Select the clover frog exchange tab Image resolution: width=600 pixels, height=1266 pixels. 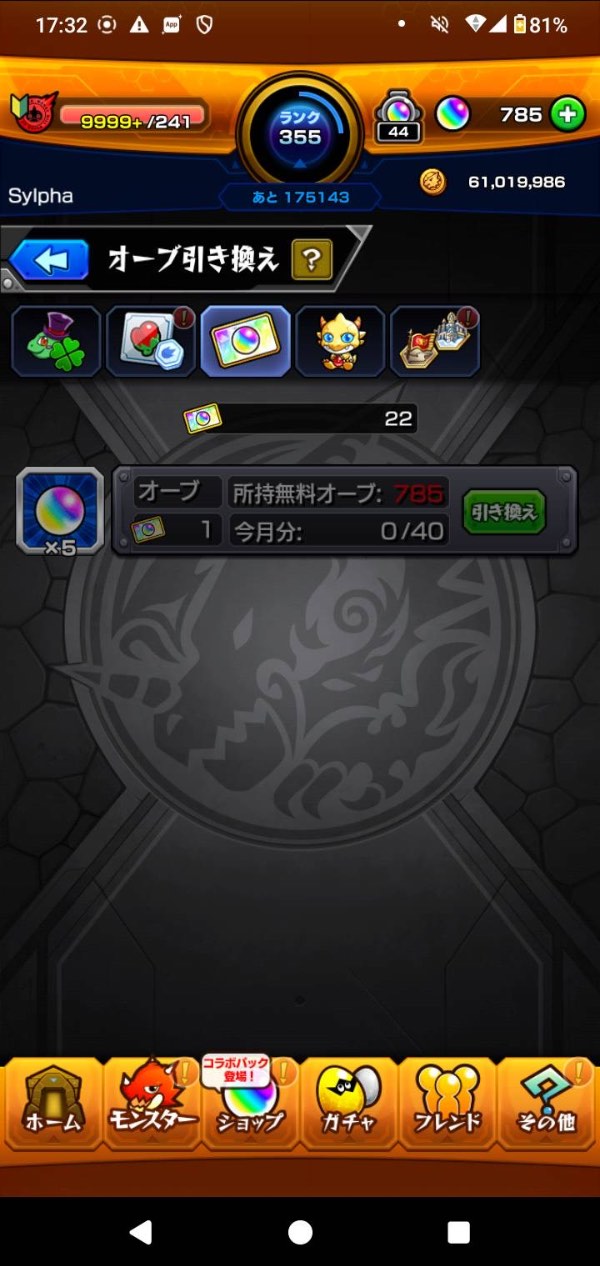click(x=56, y=342)
